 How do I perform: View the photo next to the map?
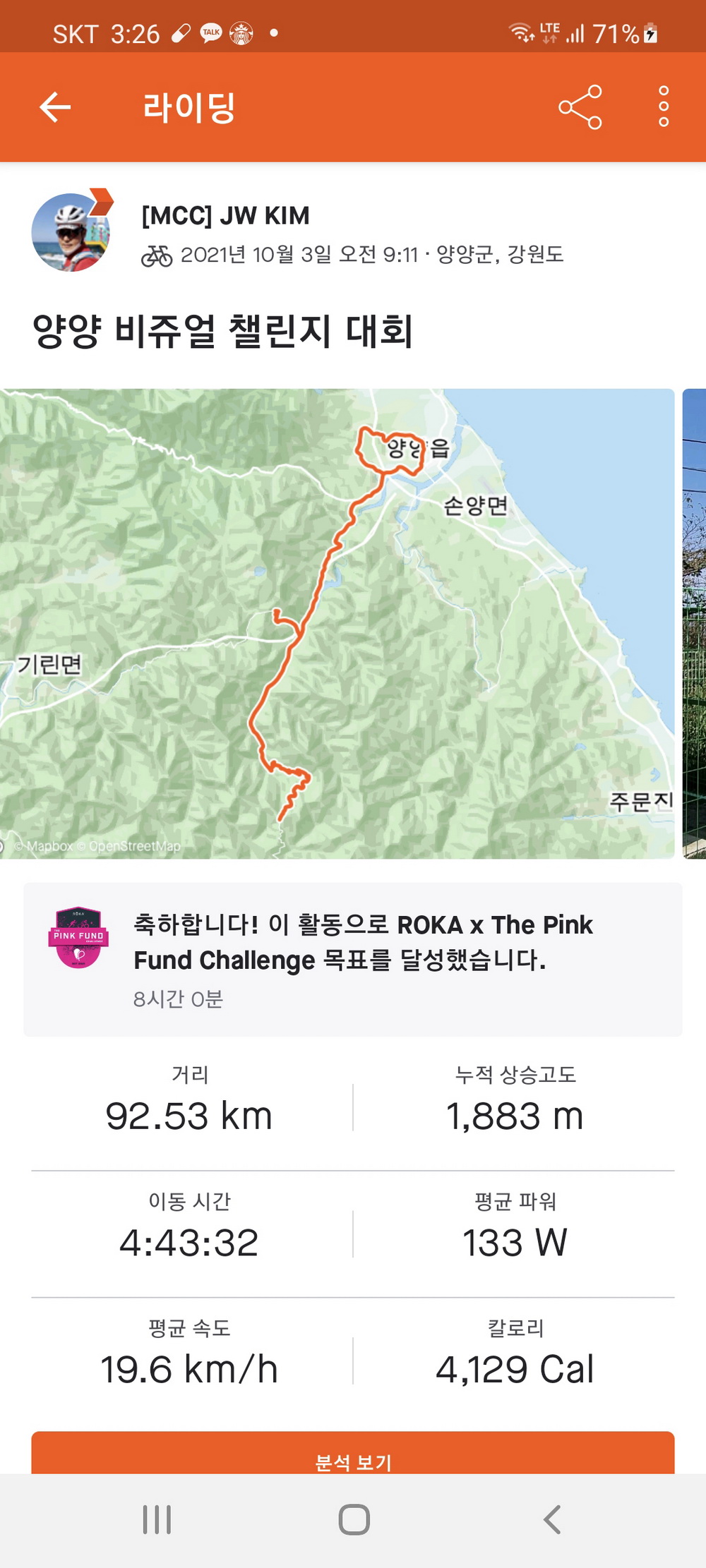tap(695, 623)
